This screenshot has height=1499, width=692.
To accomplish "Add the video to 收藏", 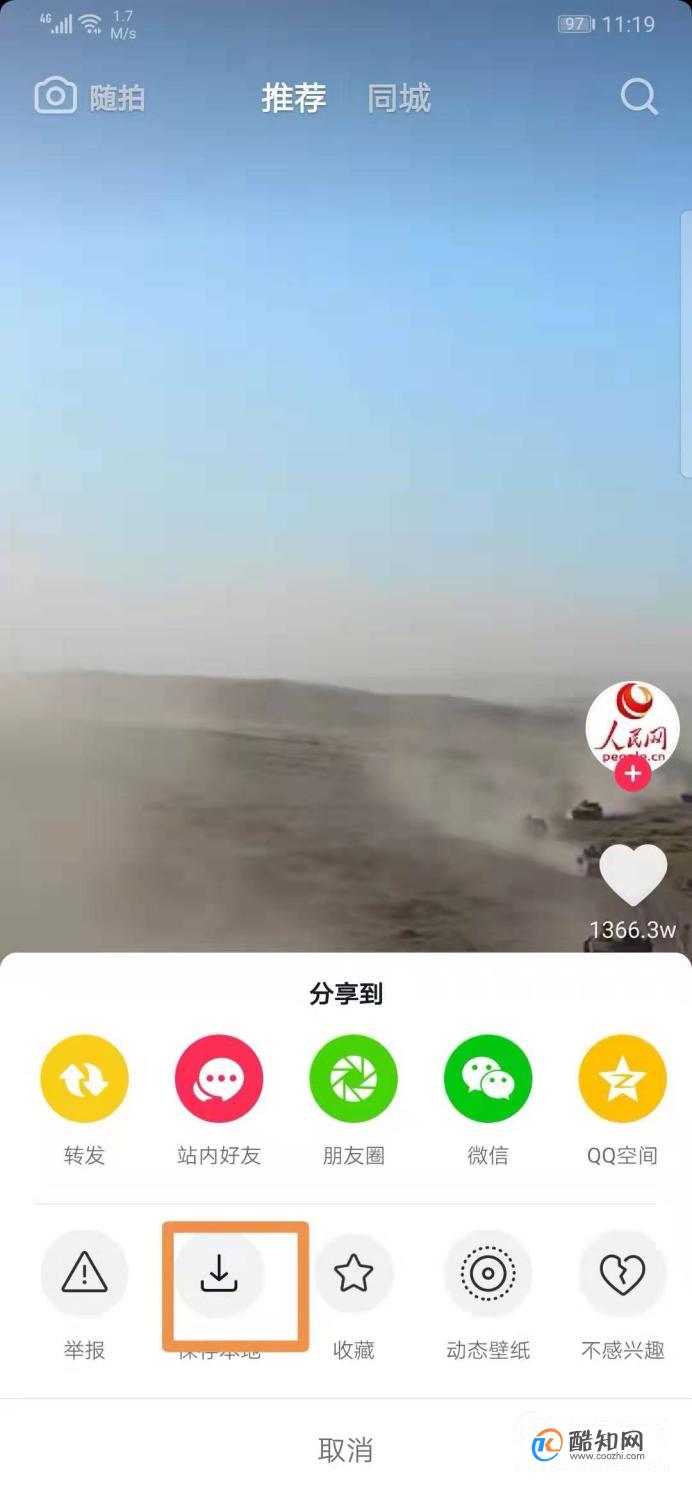I will pyautogui.click(x=353, y=1274).
